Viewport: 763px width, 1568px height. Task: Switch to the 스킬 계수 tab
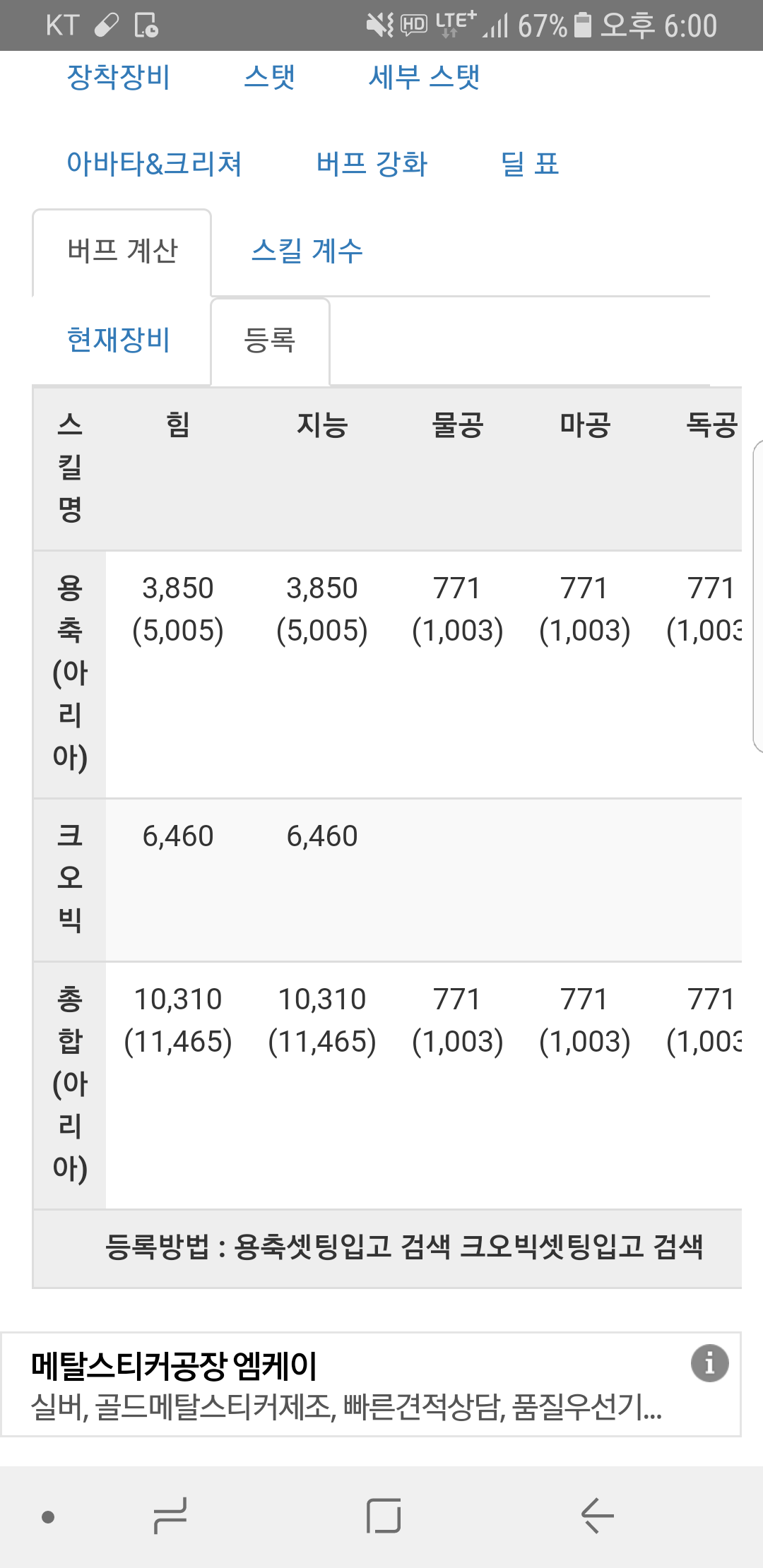pos(307,251)
